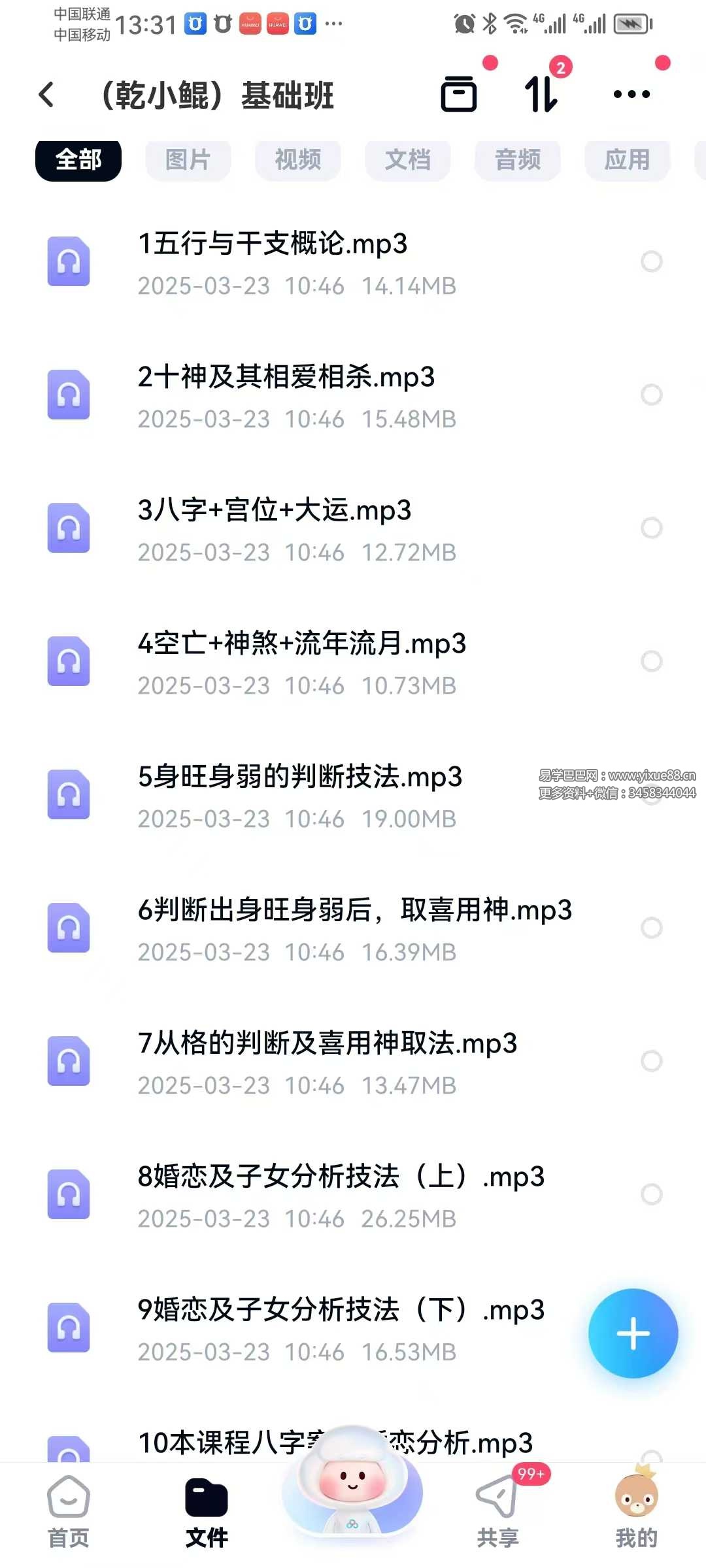Tick the circle for 6判断出身旺身弱后，取喜用神.mp3
The image size is (706, 1568).
(x=652, y=928)
